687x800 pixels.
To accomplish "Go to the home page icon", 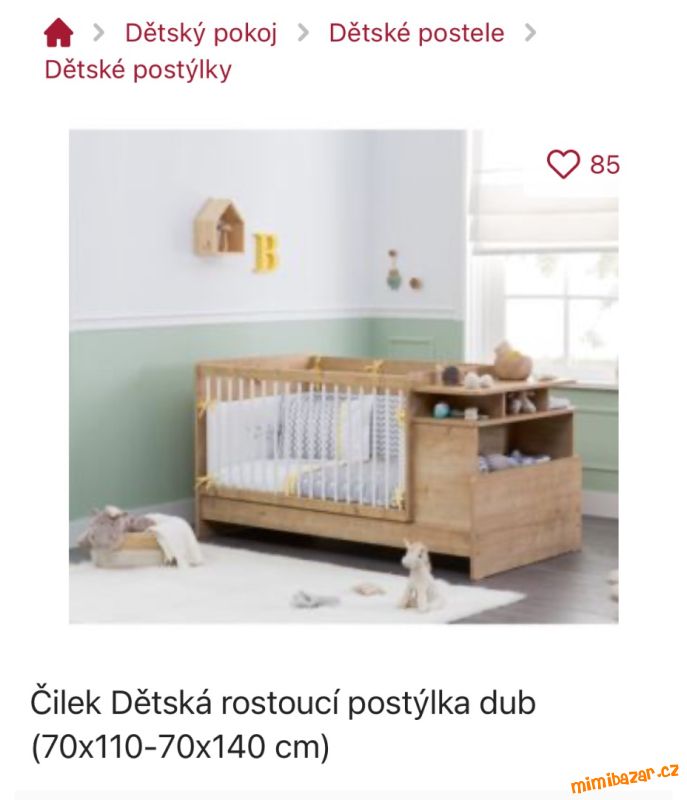I will [58, 33].
